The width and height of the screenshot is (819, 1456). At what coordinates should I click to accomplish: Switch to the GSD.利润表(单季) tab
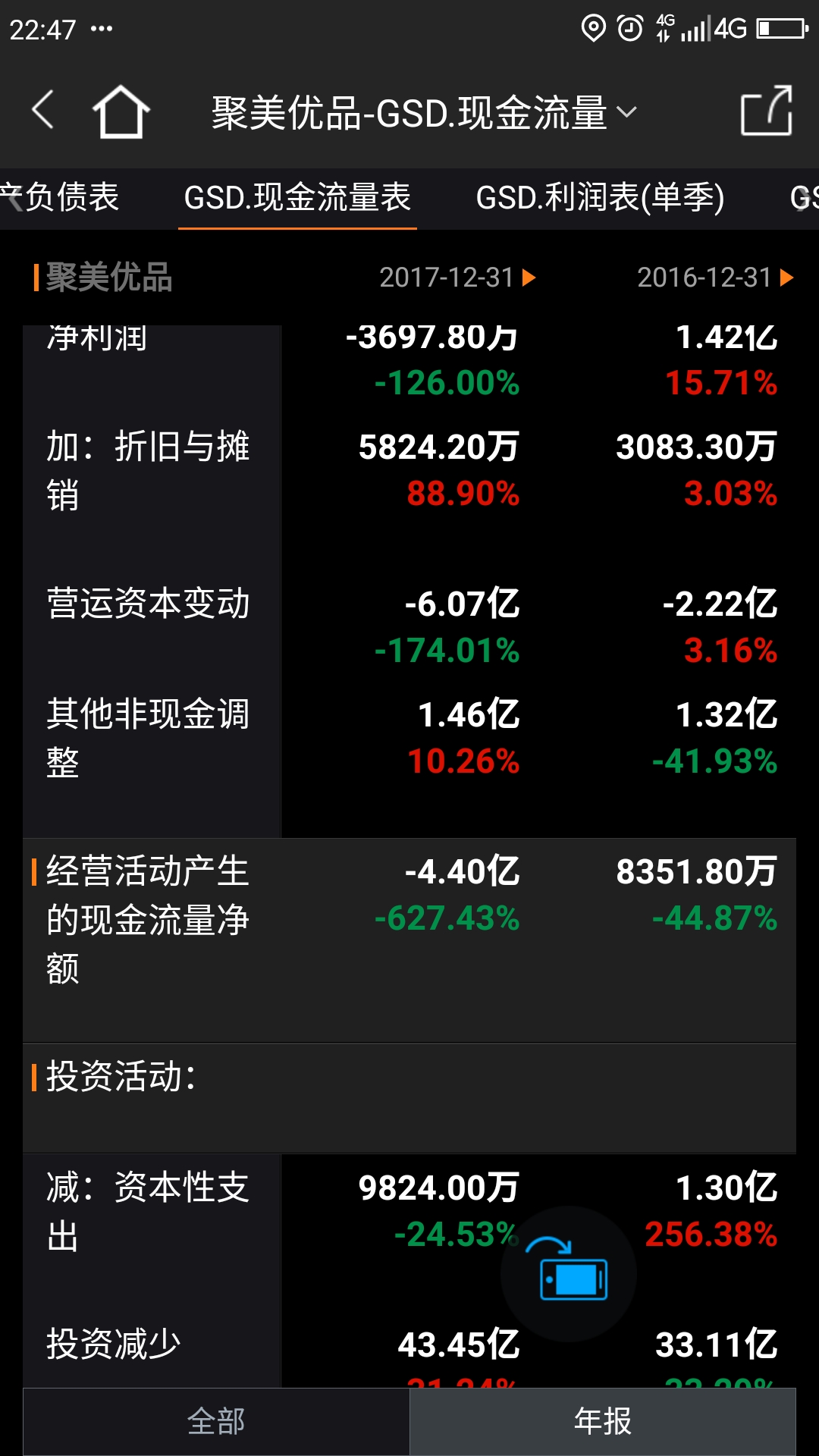coord(600,198)
